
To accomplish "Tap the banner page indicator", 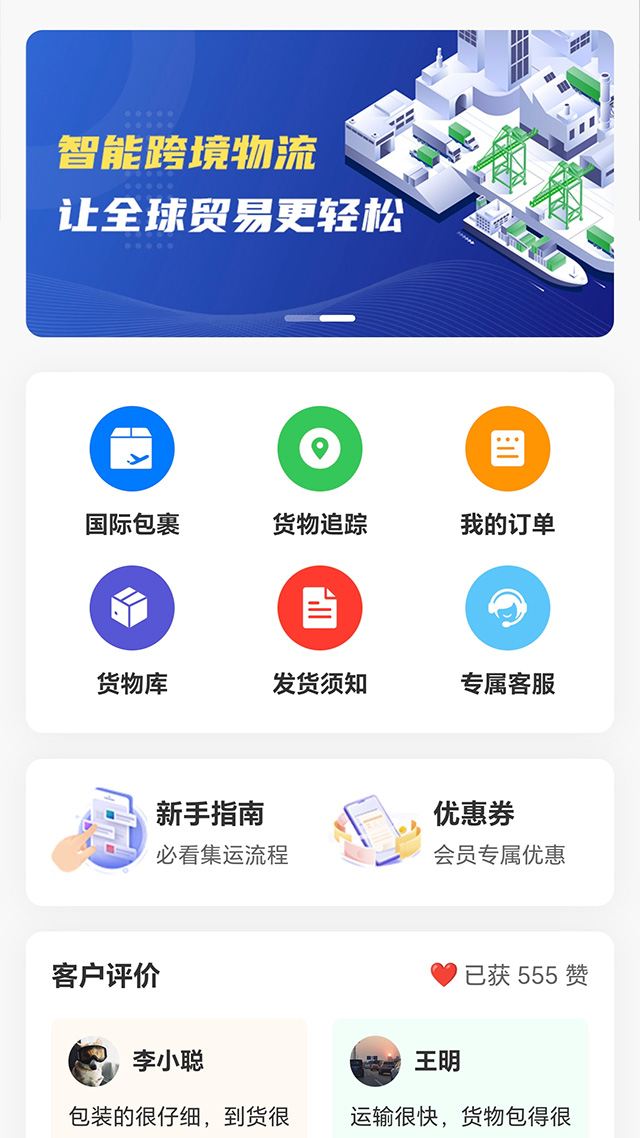I will pyautogui.click(x=320, y=318).
